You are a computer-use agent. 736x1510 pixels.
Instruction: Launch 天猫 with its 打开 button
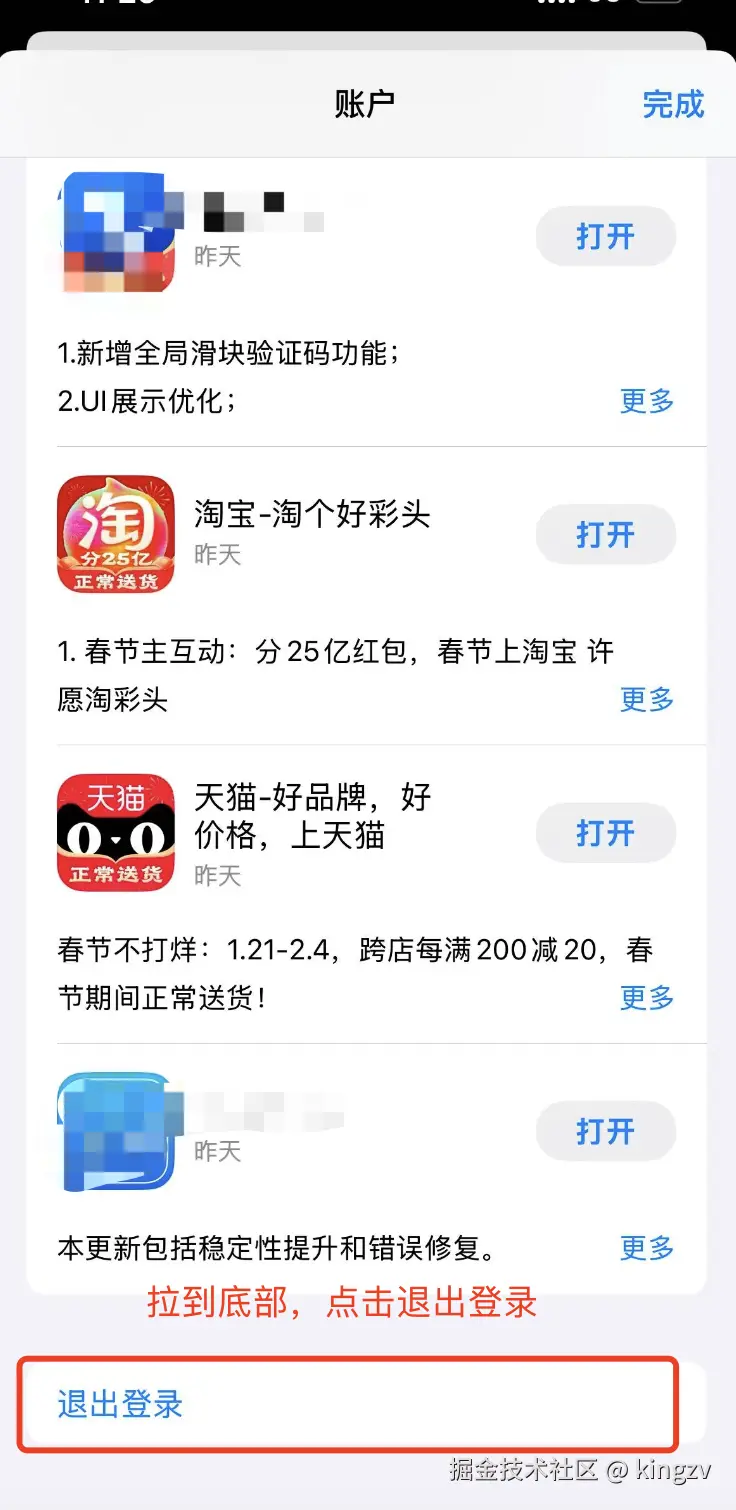click(x=606, y=833)
